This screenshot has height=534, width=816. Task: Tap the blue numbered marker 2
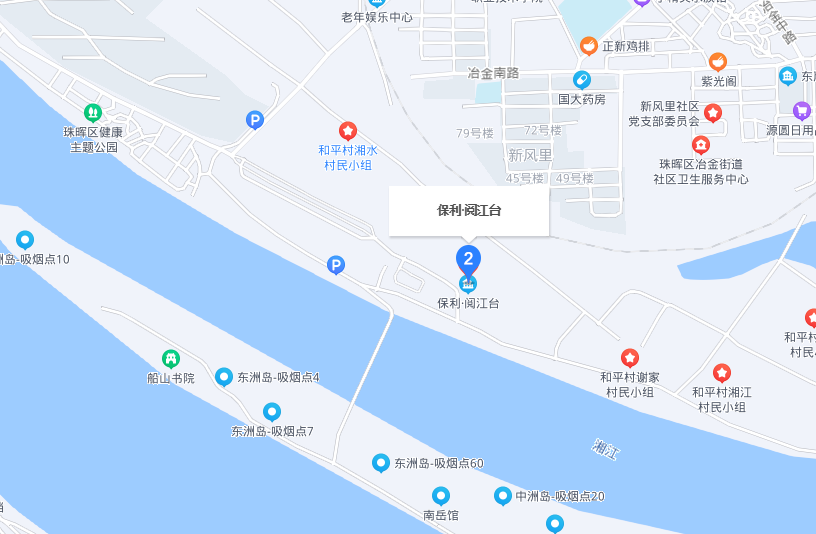(468, 259)
